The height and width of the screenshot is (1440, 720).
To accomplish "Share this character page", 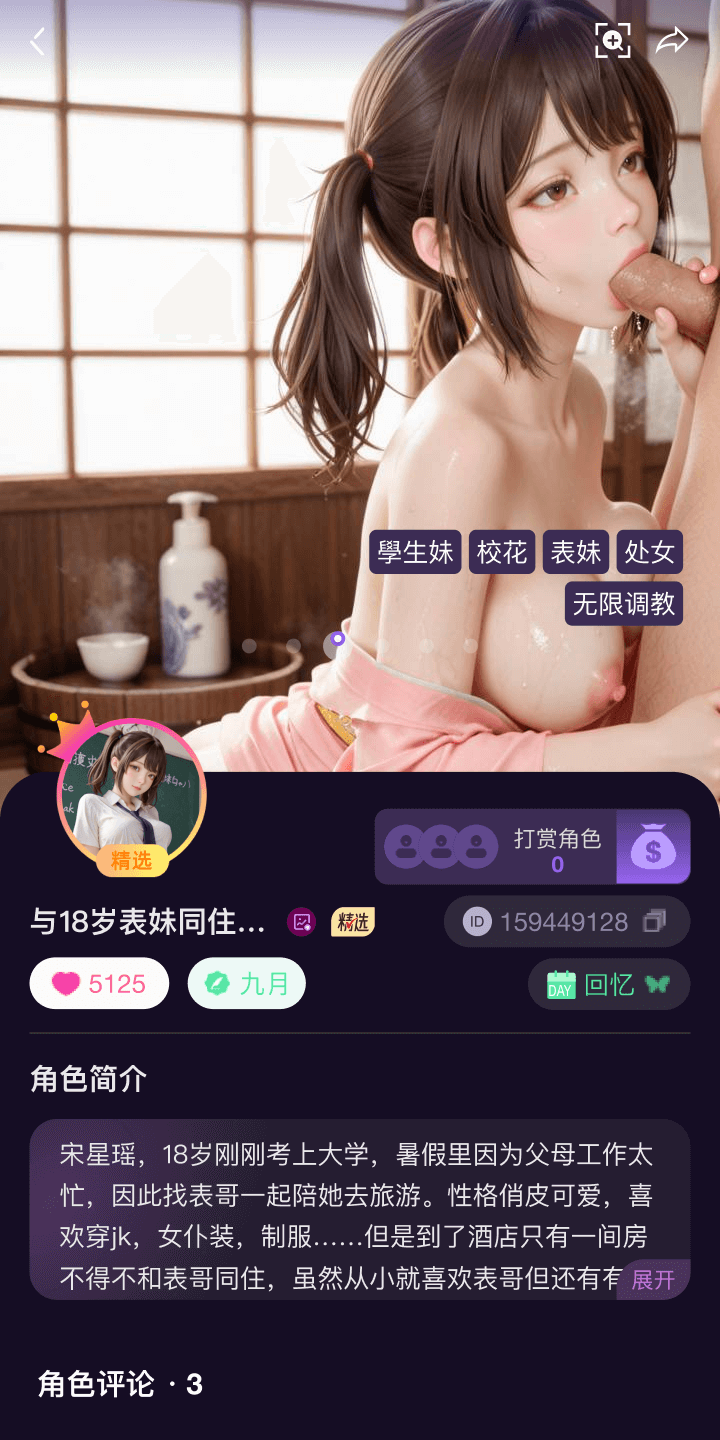I will point(672,41).
